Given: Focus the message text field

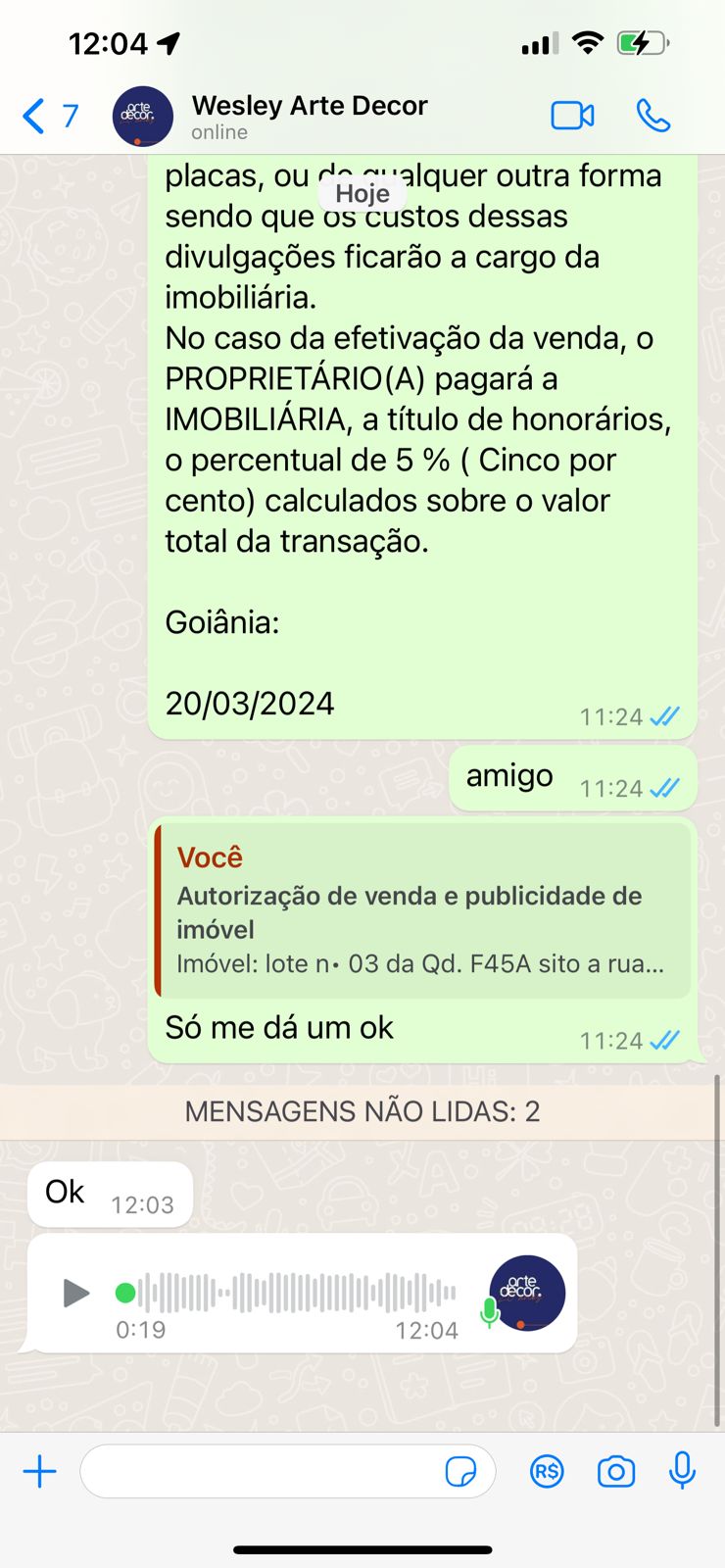Looking at the screenshot, I should (260, 1472).
